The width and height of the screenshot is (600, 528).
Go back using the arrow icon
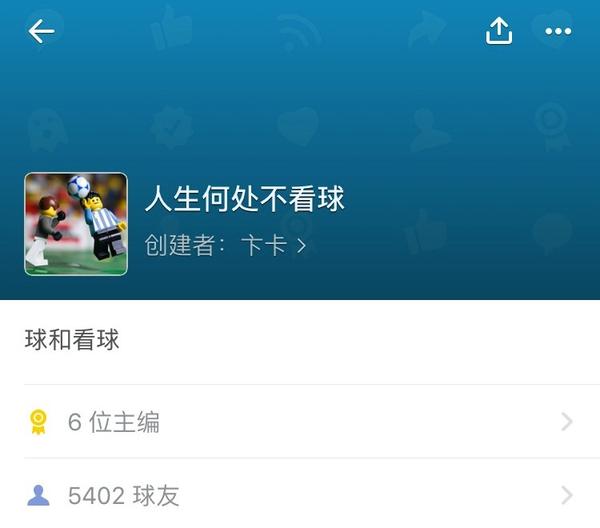(41, 31)
